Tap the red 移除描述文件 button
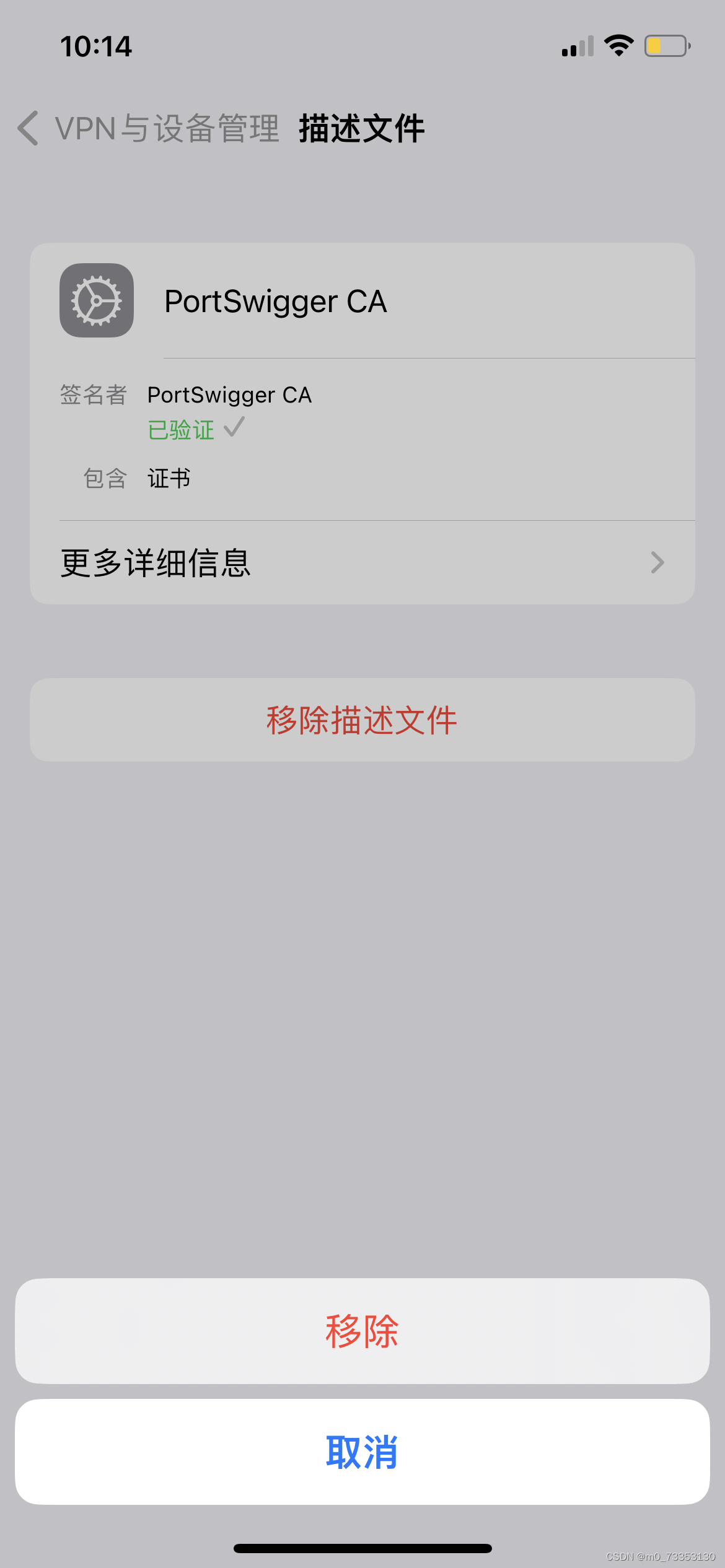Image resolution: width=725 pixels, height=1568 pixels. coord(362,720)
